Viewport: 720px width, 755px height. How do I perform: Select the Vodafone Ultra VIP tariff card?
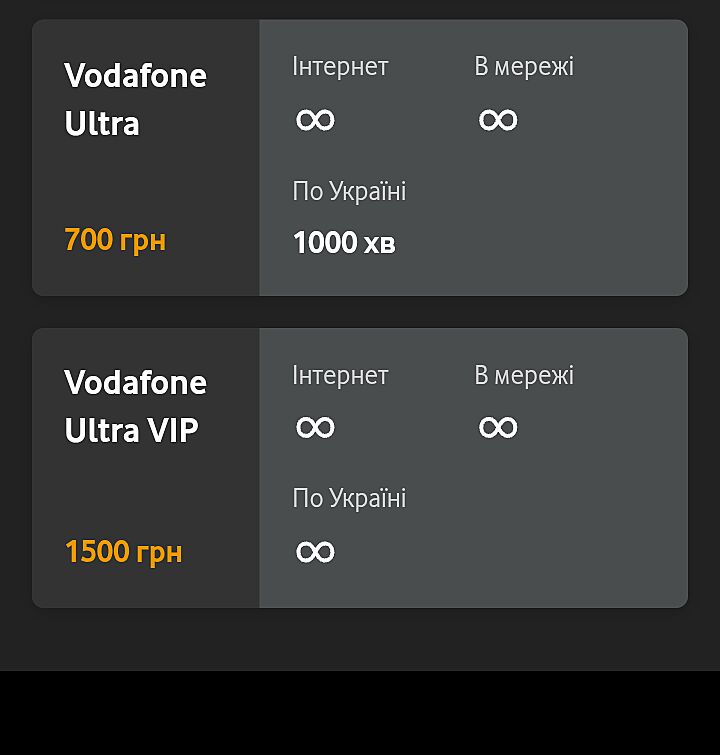coord(359,468)
